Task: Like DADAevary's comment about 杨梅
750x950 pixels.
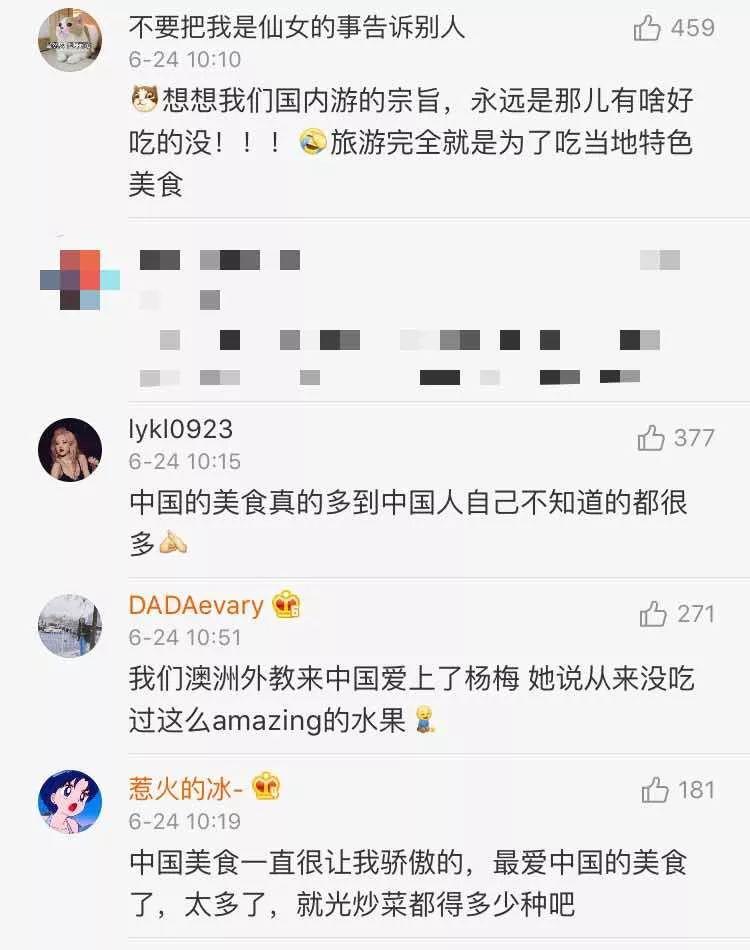Action: tap(654, 613)
